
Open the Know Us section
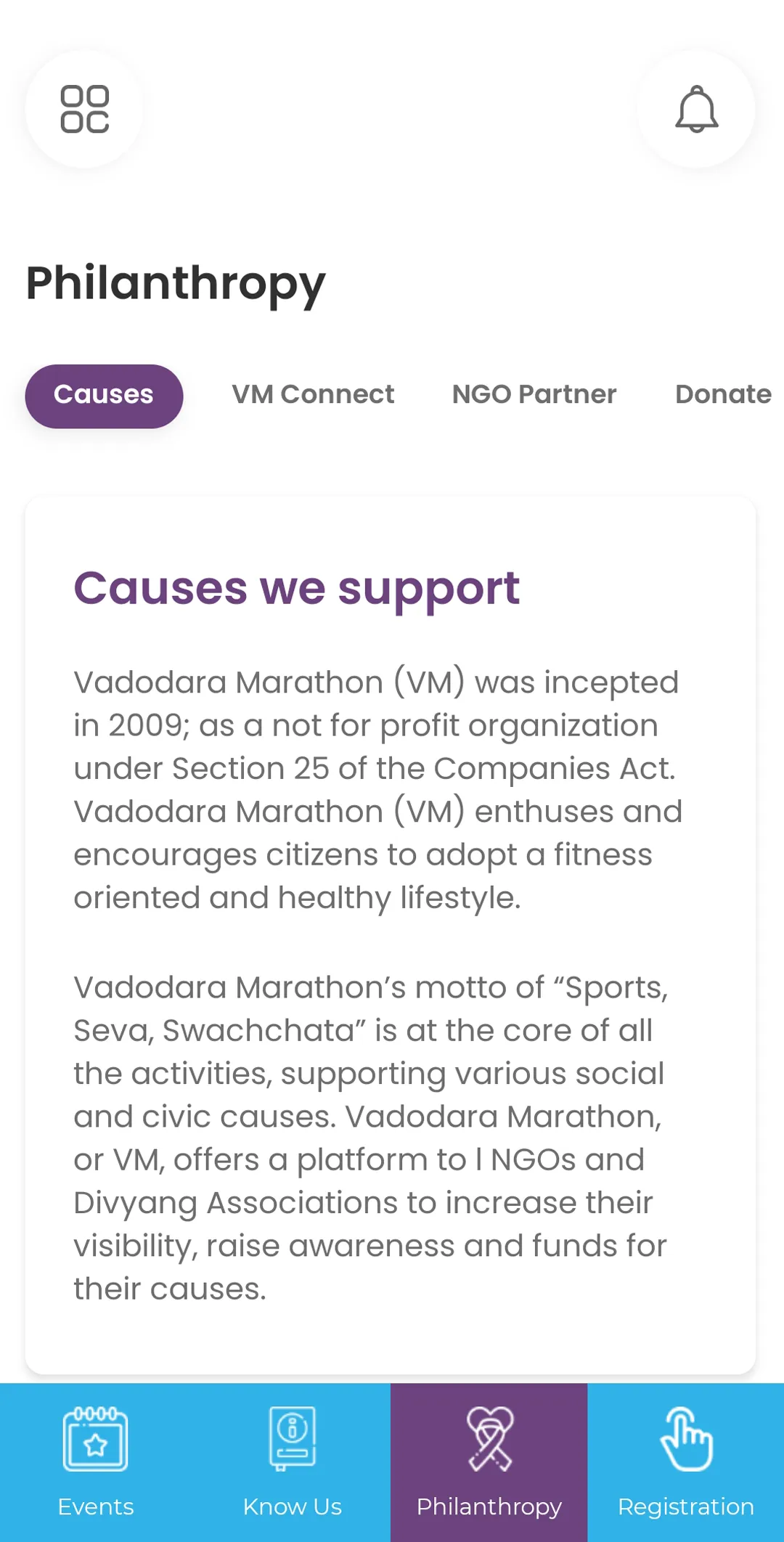pos(293,1462)
